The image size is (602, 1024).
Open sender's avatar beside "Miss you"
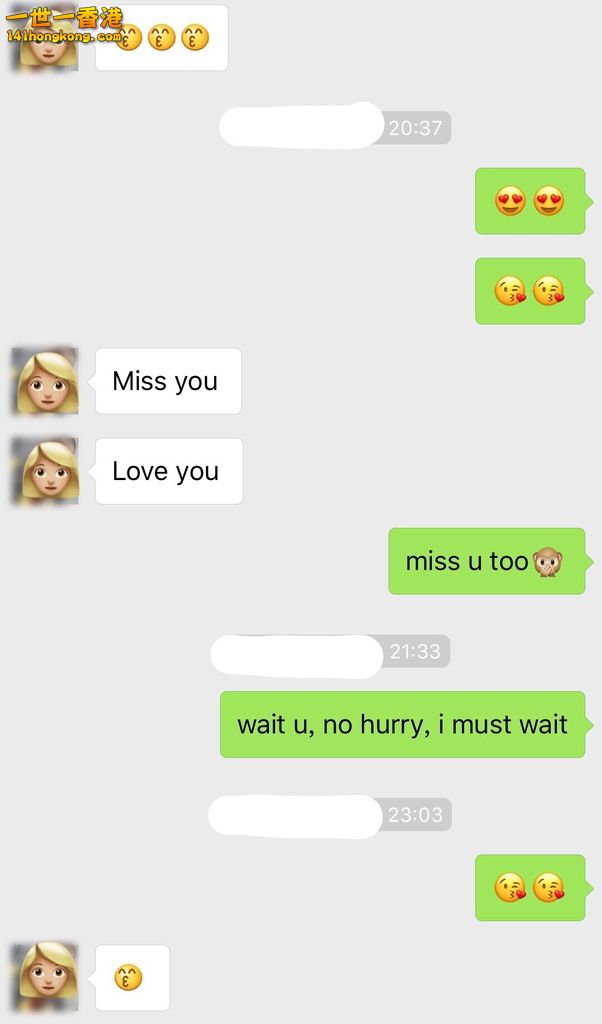pos(46,381)
